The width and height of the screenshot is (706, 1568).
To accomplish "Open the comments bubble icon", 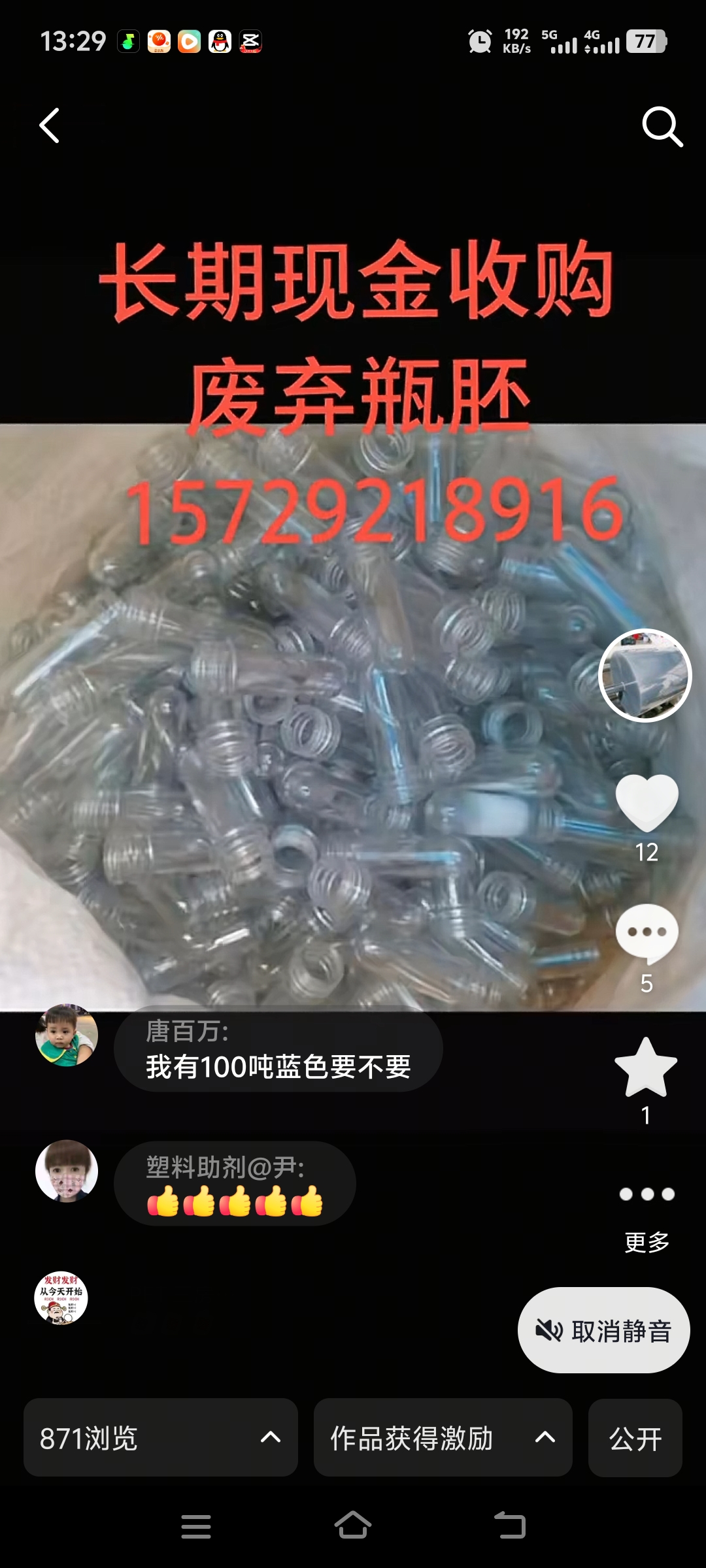I will pyautogui.click(x=647, y=934).
